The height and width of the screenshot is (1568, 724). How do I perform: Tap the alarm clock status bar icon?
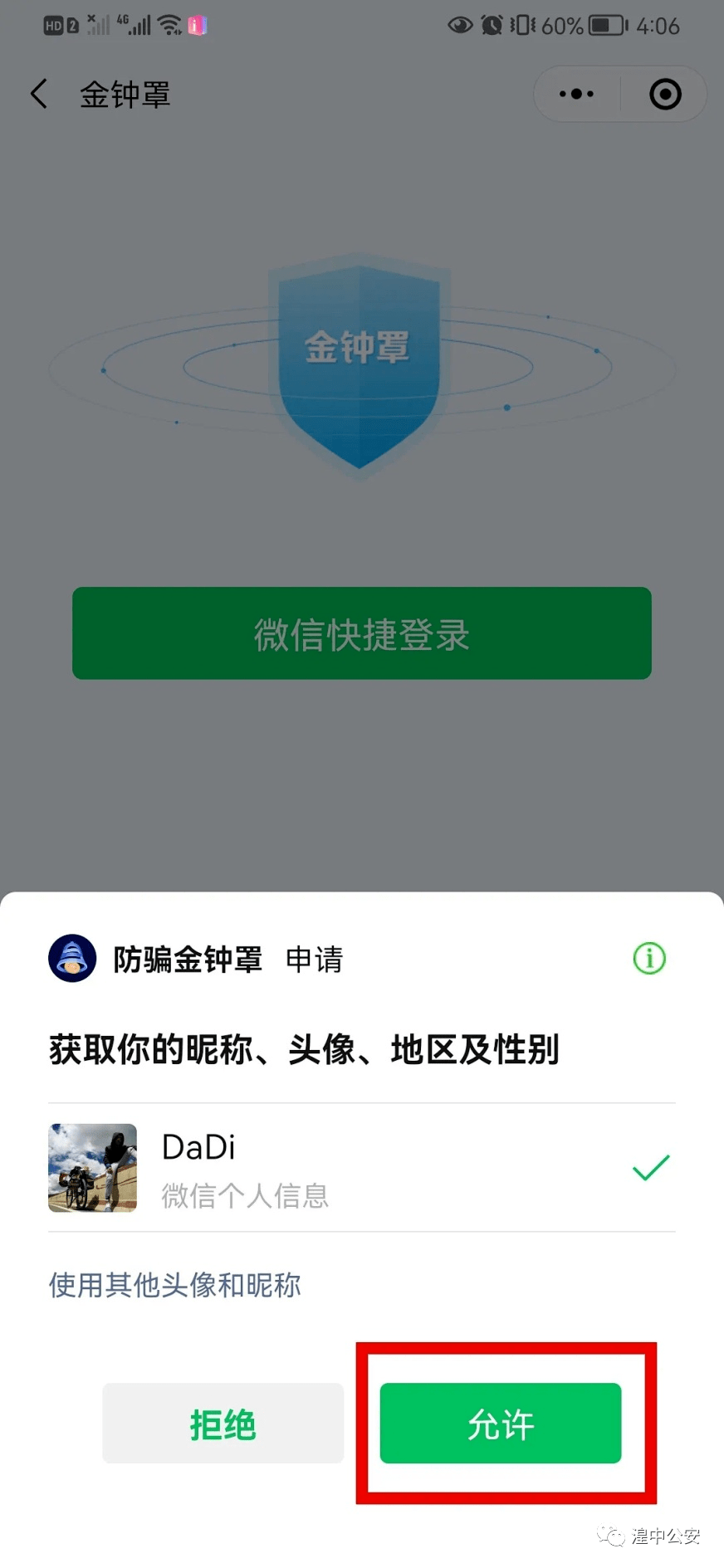(492, 24)
